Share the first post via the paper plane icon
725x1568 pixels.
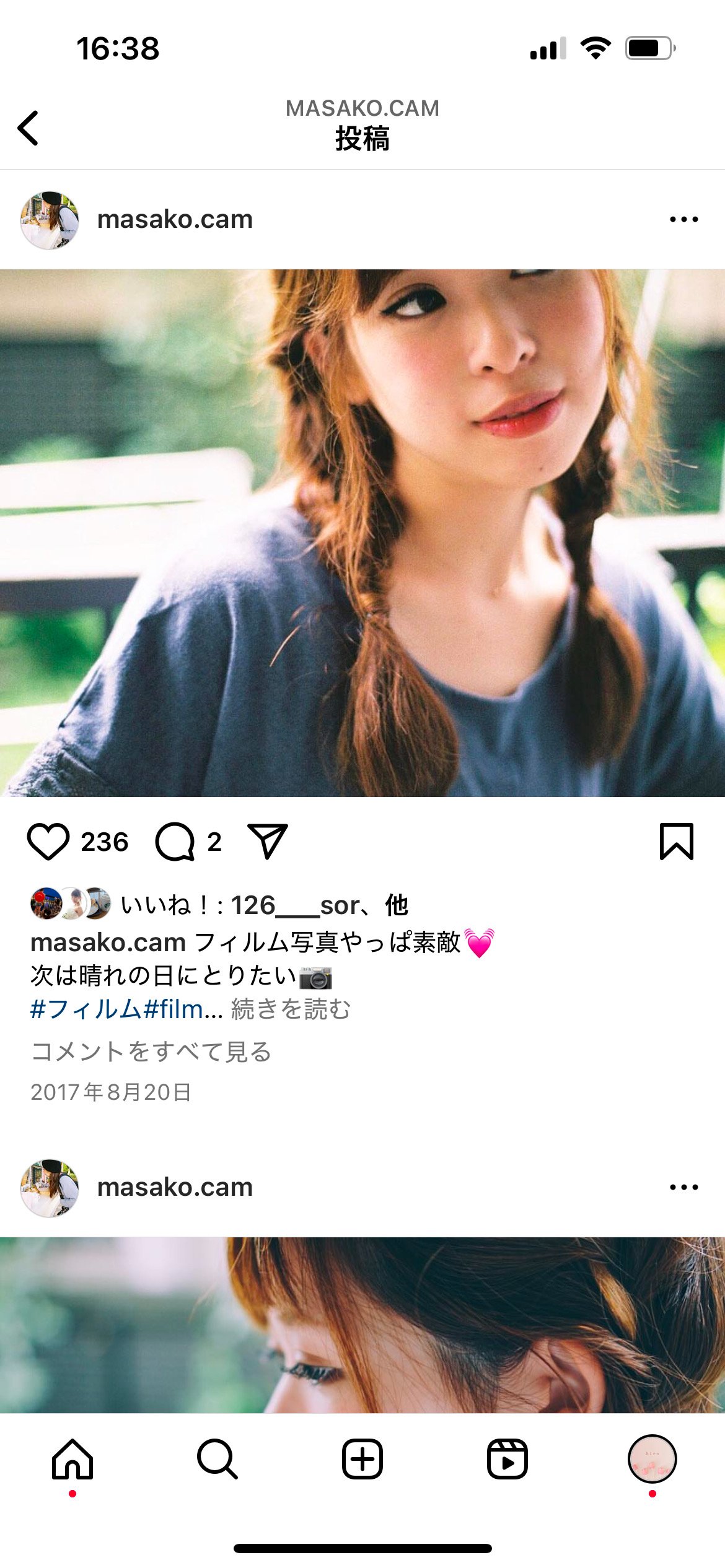tap(267, 842)
